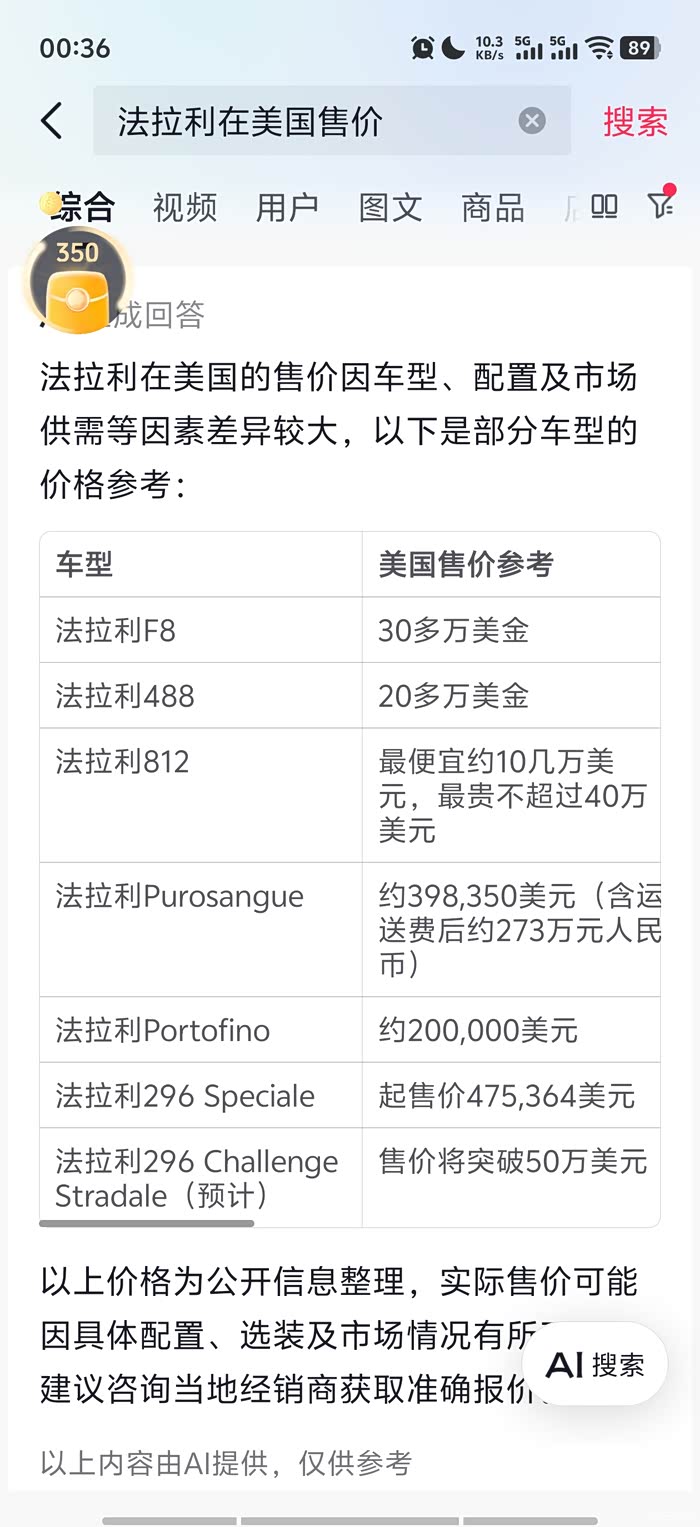
Task: Switch to the 视频 tab
Action: click(185, 207)
